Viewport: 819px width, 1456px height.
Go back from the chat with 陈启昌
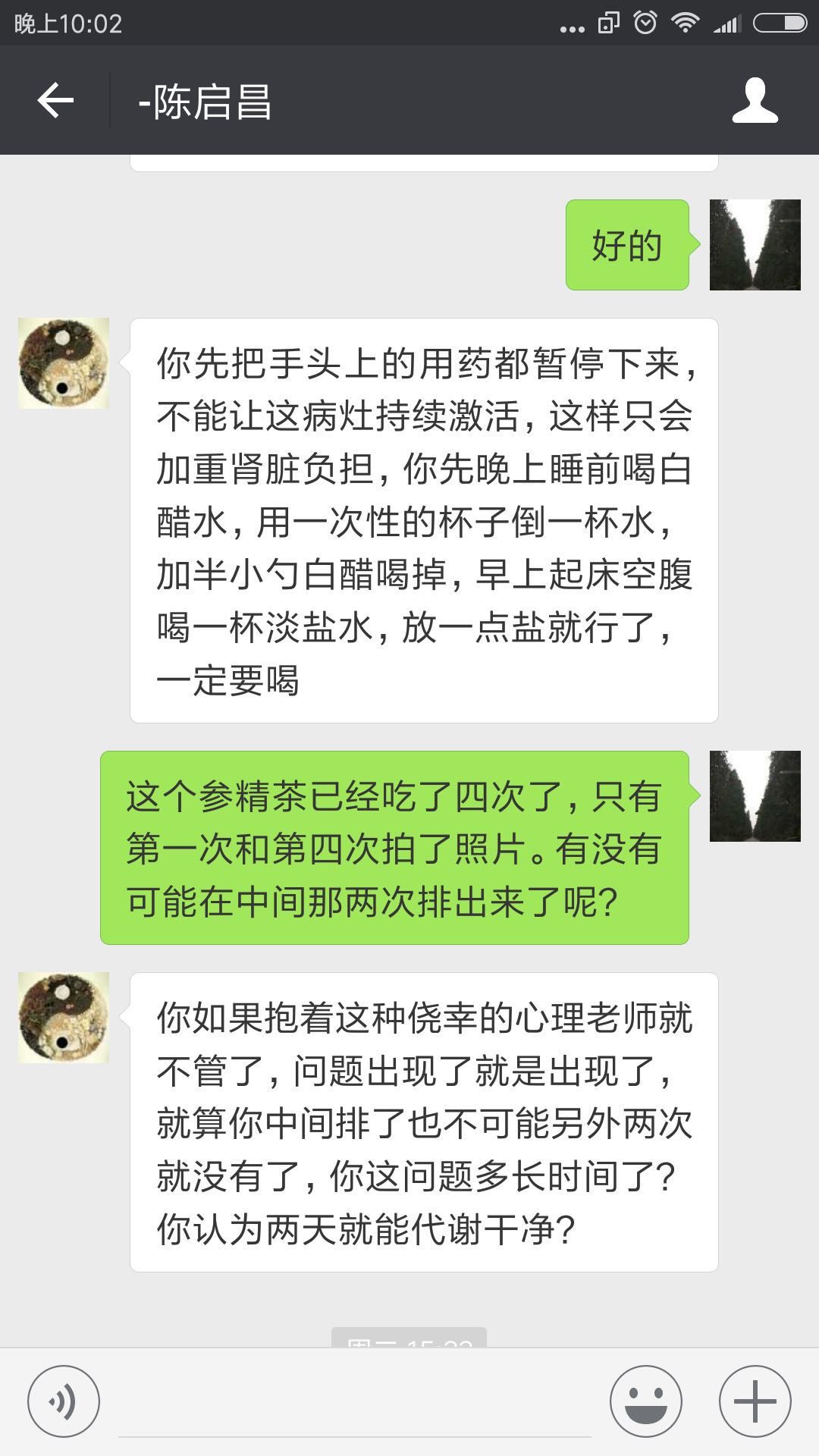click(x=55, y=100)
